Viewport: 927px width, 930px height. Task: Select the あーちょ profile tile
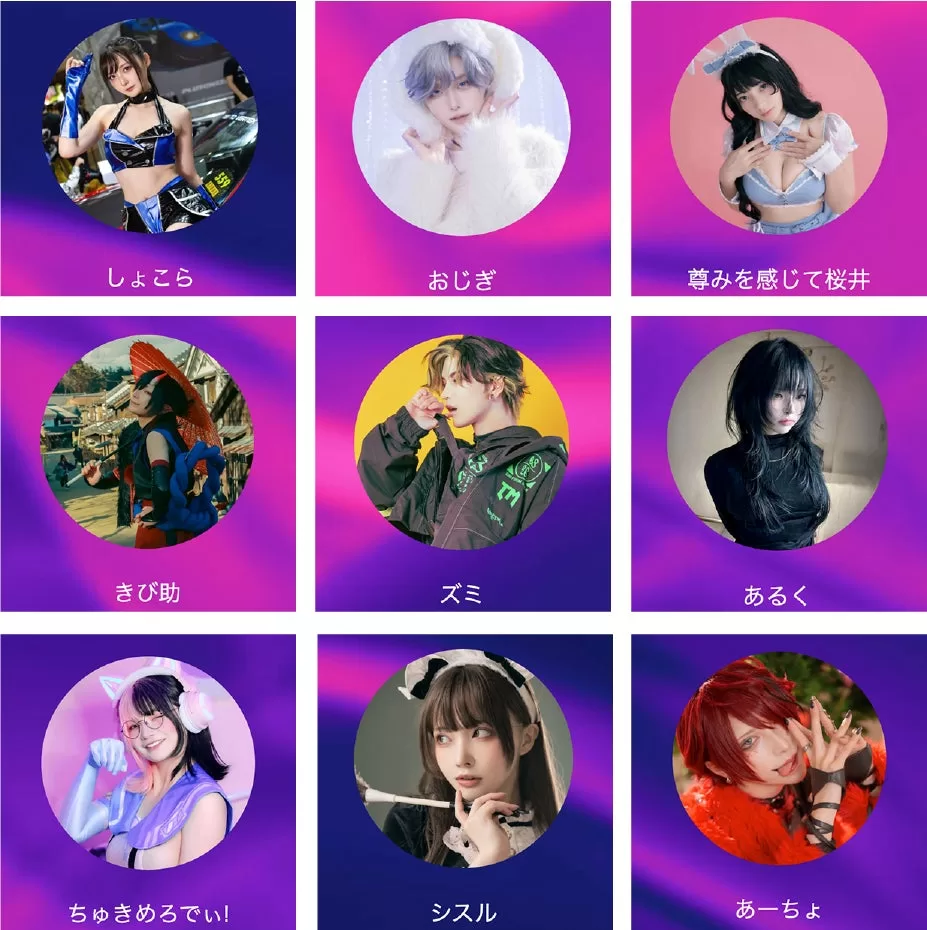778,762
